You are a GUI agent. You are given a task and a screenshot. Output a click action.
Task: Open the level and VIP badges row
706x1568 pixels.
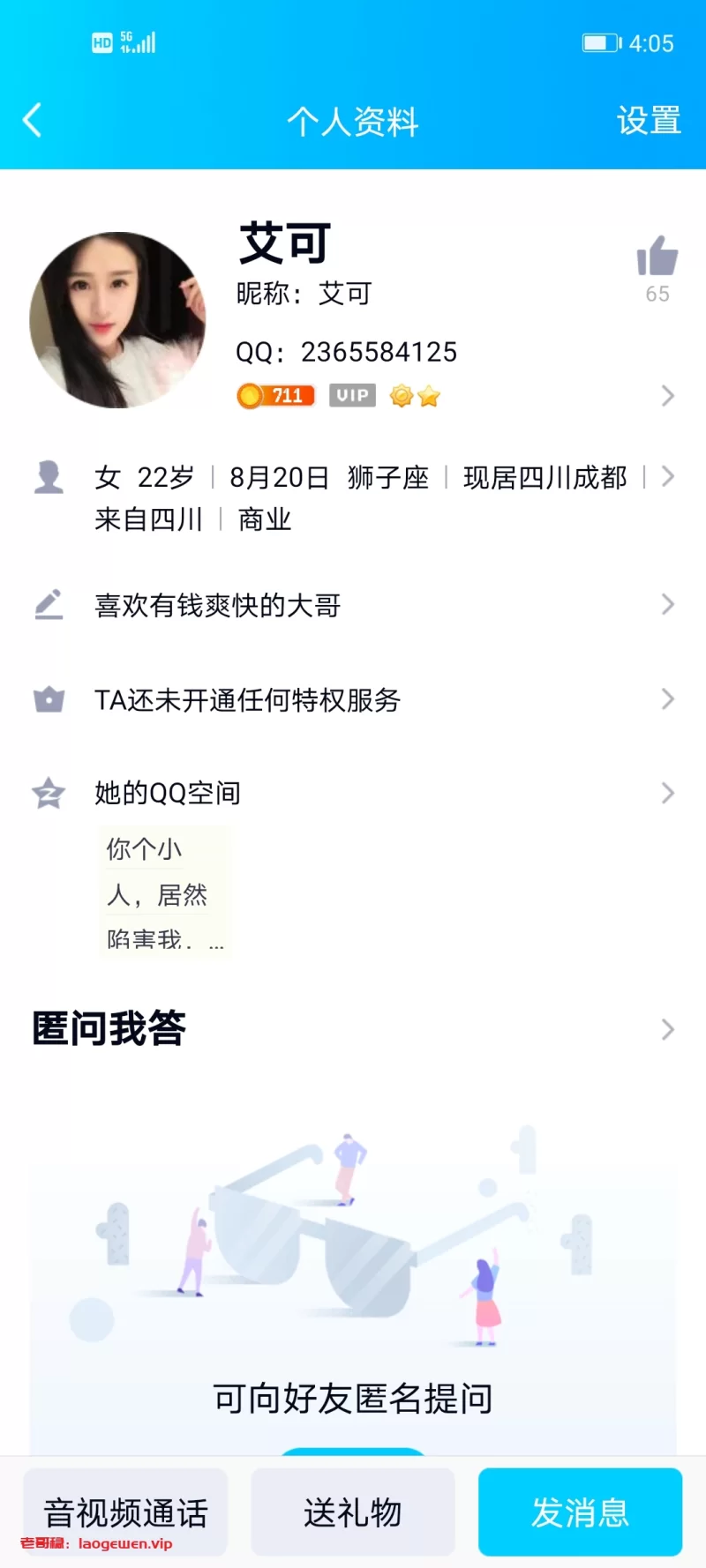450,396
